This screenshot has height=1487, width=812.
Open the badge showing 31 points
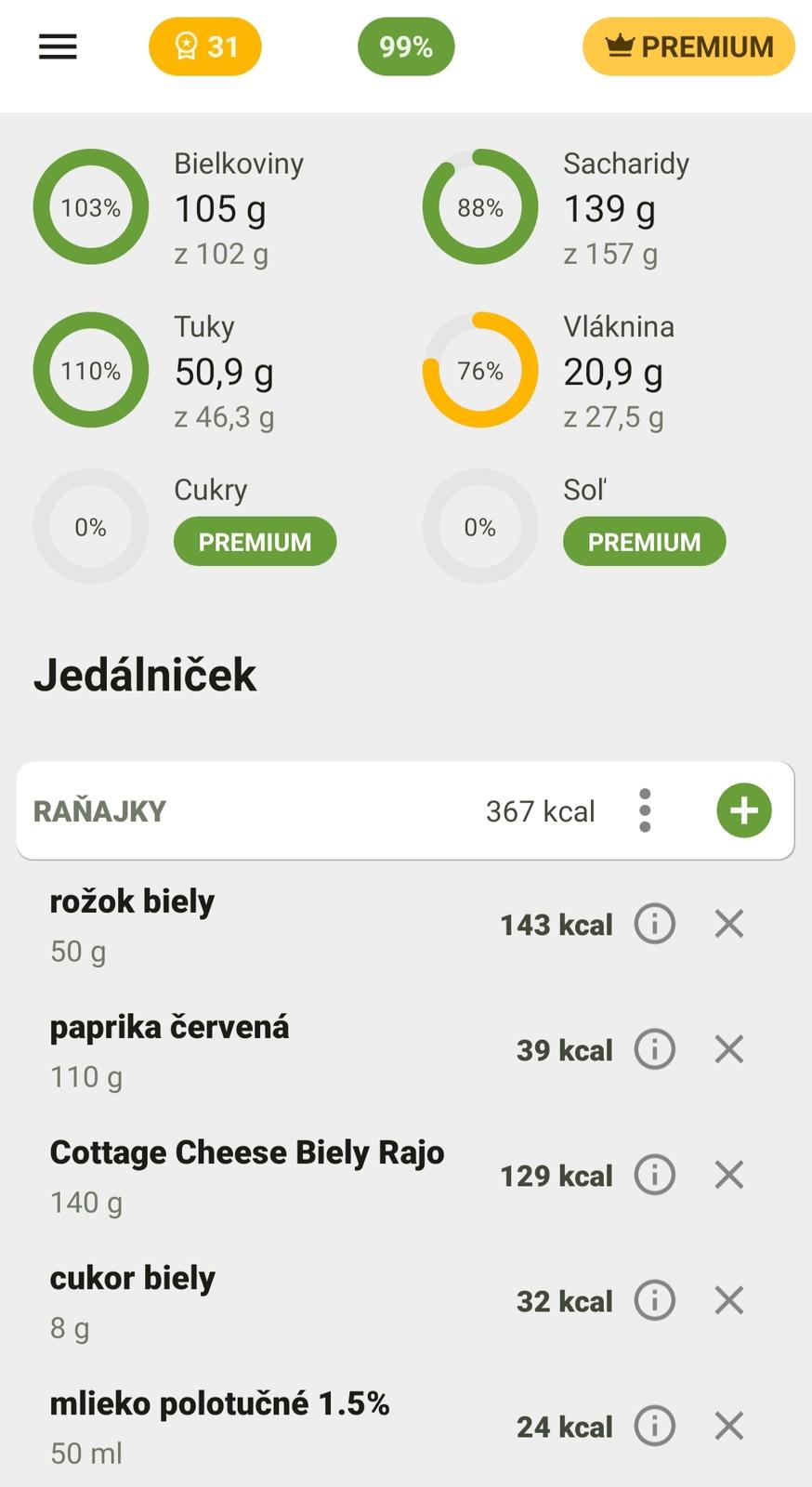click(x=205, y=46)
